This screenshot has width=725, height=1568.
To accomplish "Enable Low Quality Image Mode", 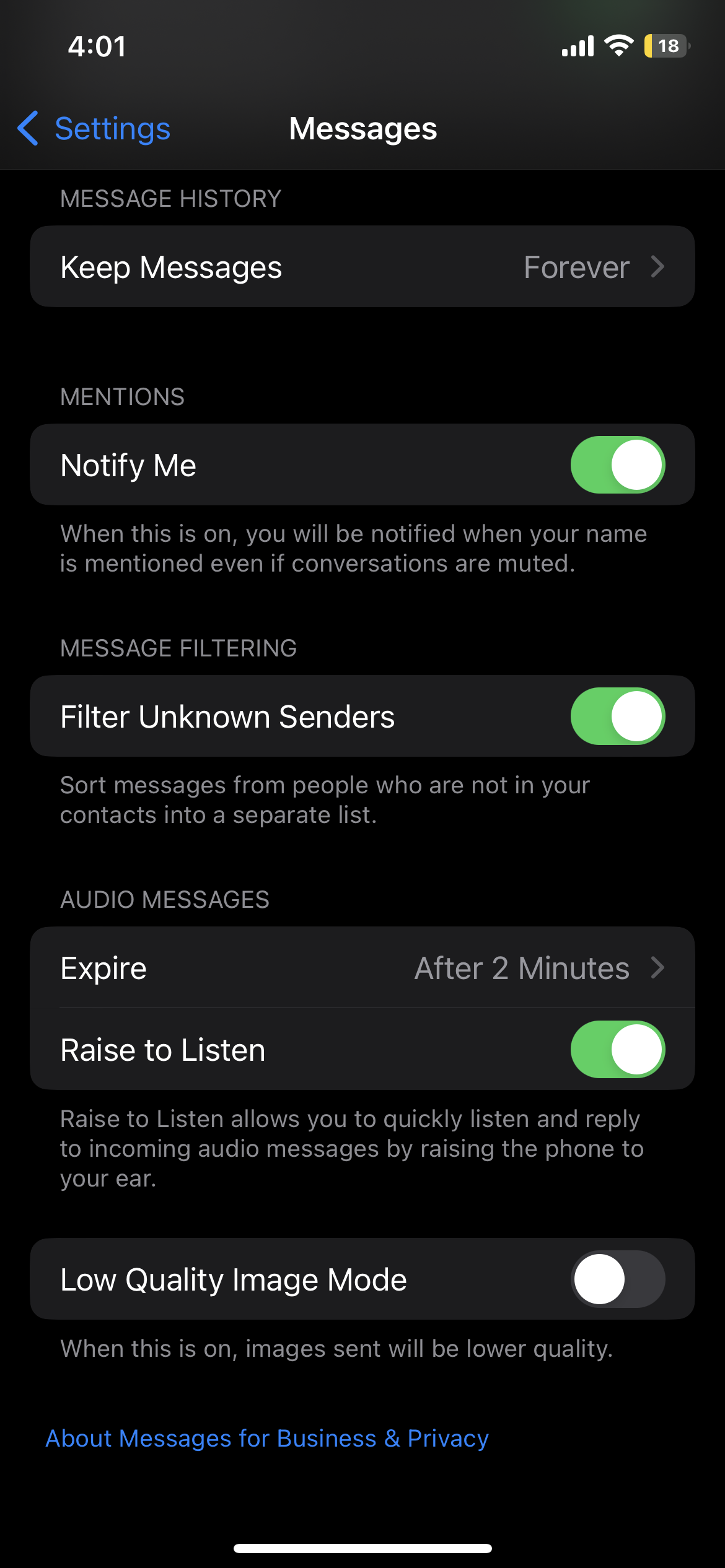I will (x=617, y=1279).
